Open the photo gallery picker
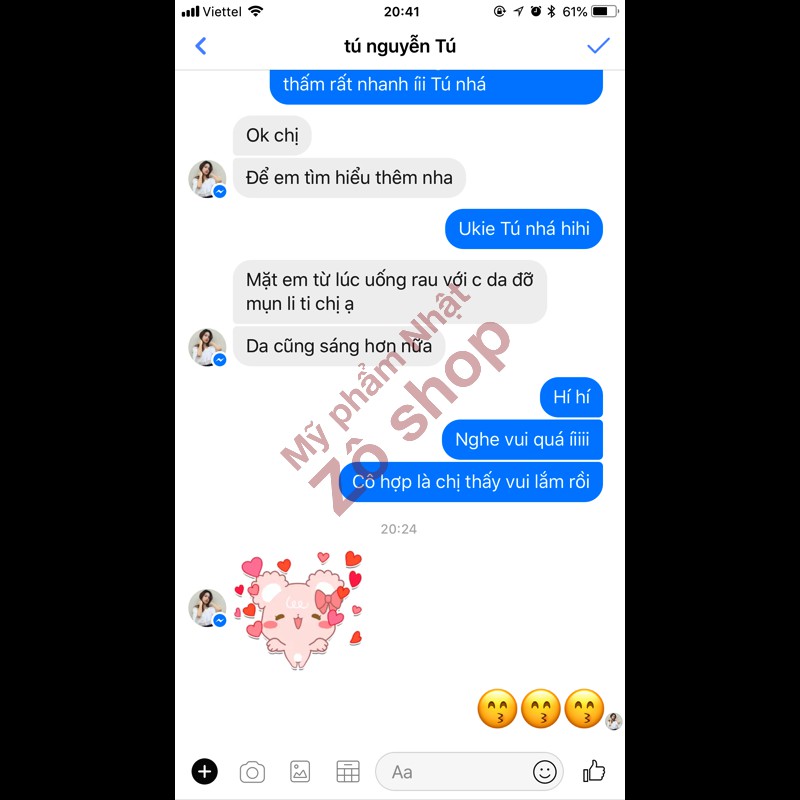The width and height of the screenshot is (800, 800). point(300,771)
